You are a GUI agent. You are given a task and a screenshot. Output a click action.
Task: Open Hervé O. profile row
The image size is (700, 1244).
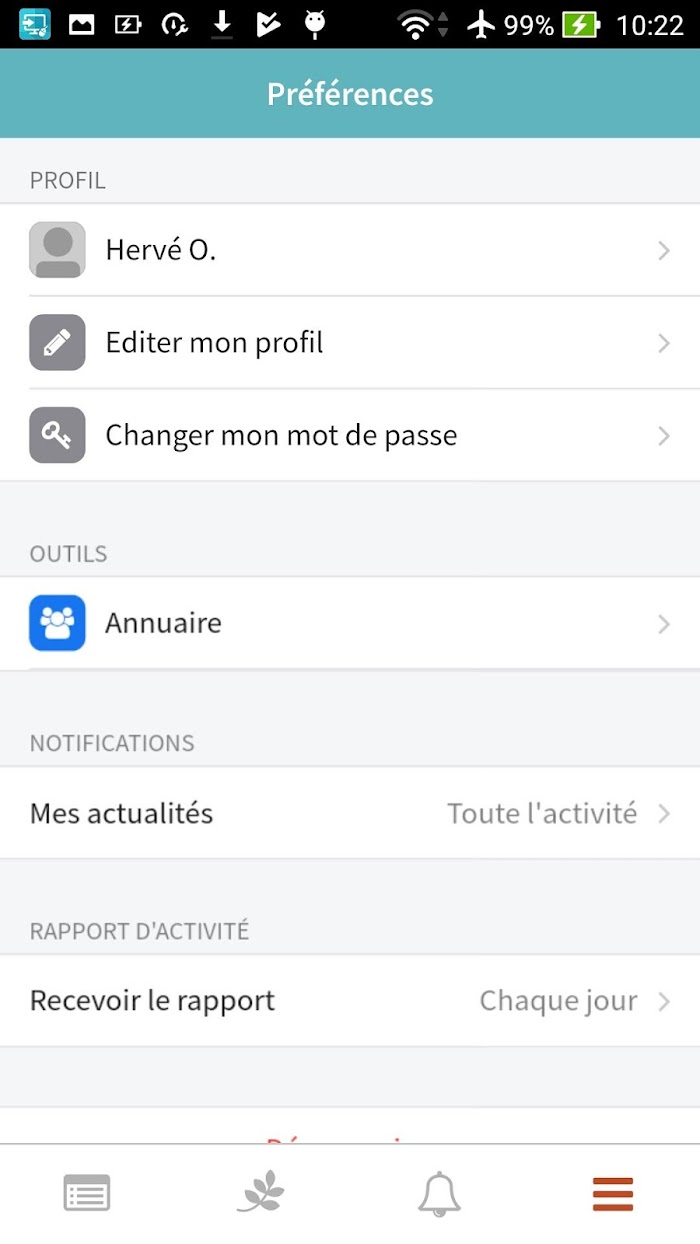[x=350, y=250]
